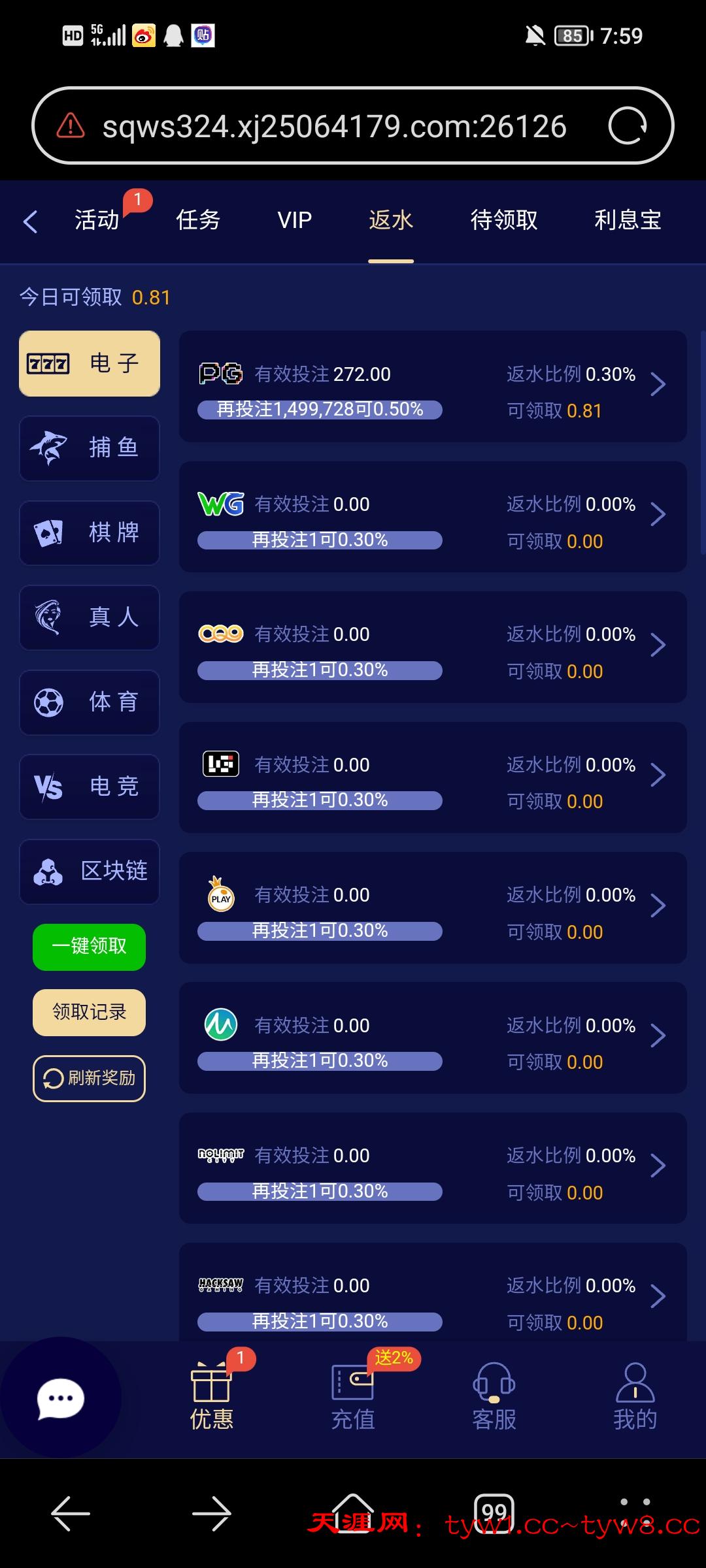
Task: Go to 充值 in bottom navigation
Action: [353, 1397]
